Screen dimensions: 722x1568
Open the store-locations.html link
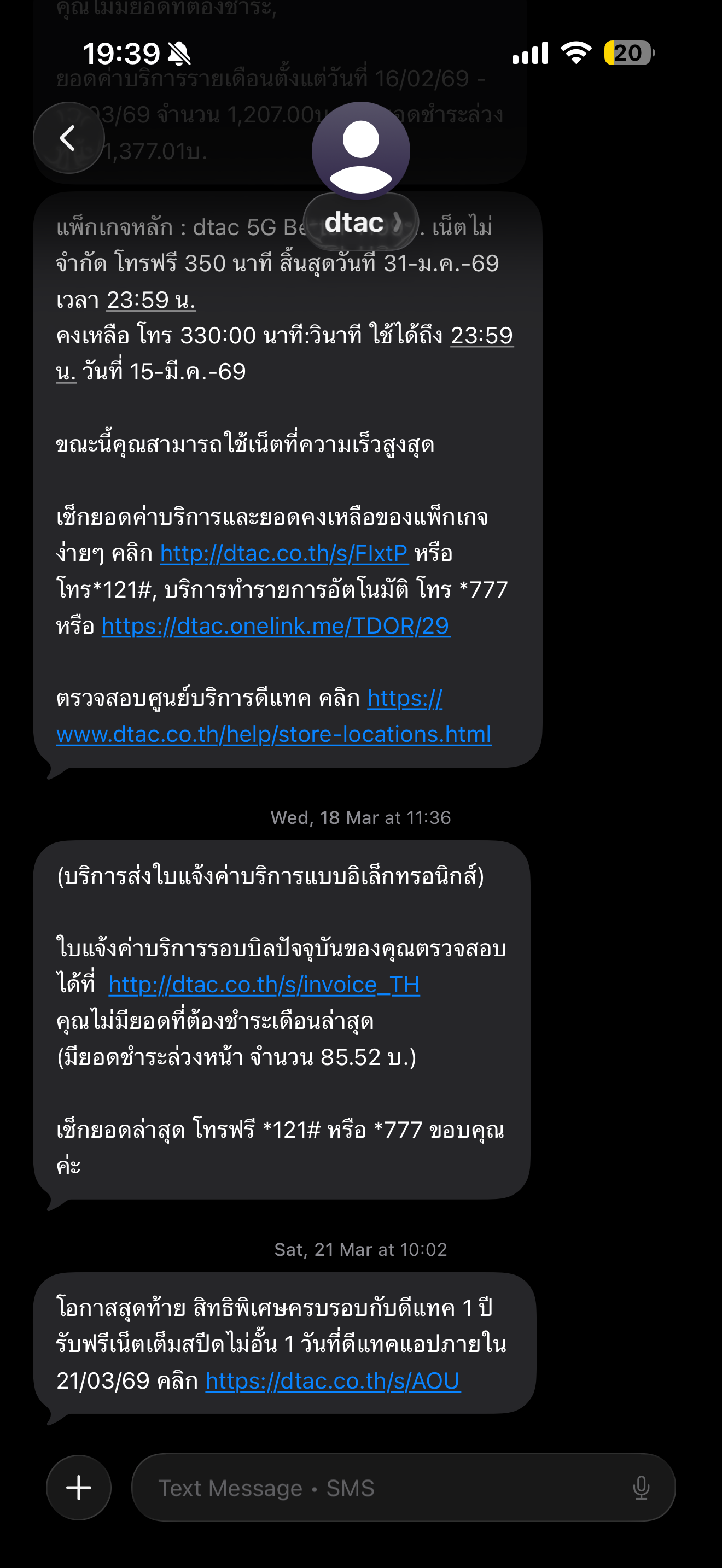(274, 716)
